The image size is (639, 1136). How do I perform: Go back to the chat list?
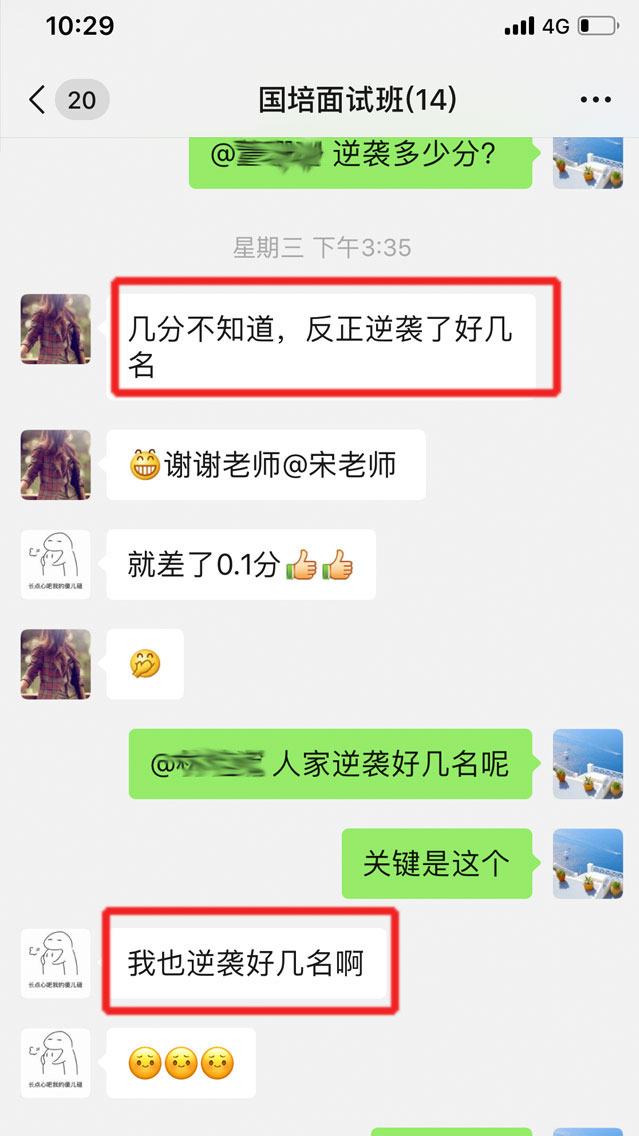point(38,100)
